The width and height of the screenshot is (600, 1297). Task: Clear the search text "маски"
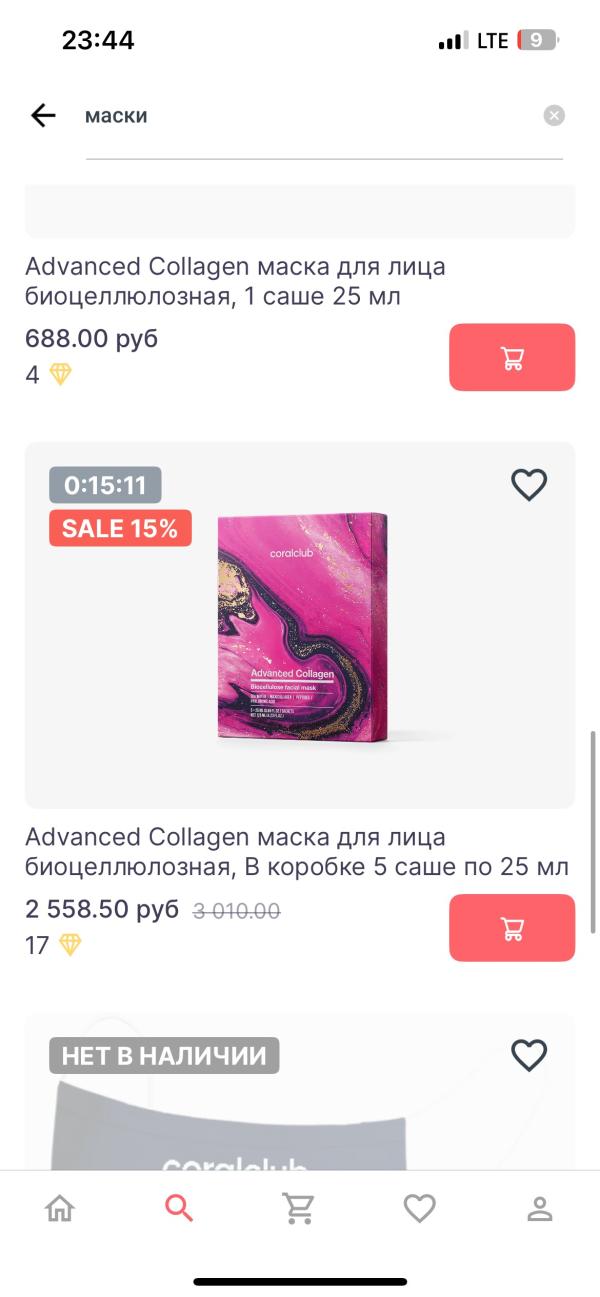[x=554, y=116]
